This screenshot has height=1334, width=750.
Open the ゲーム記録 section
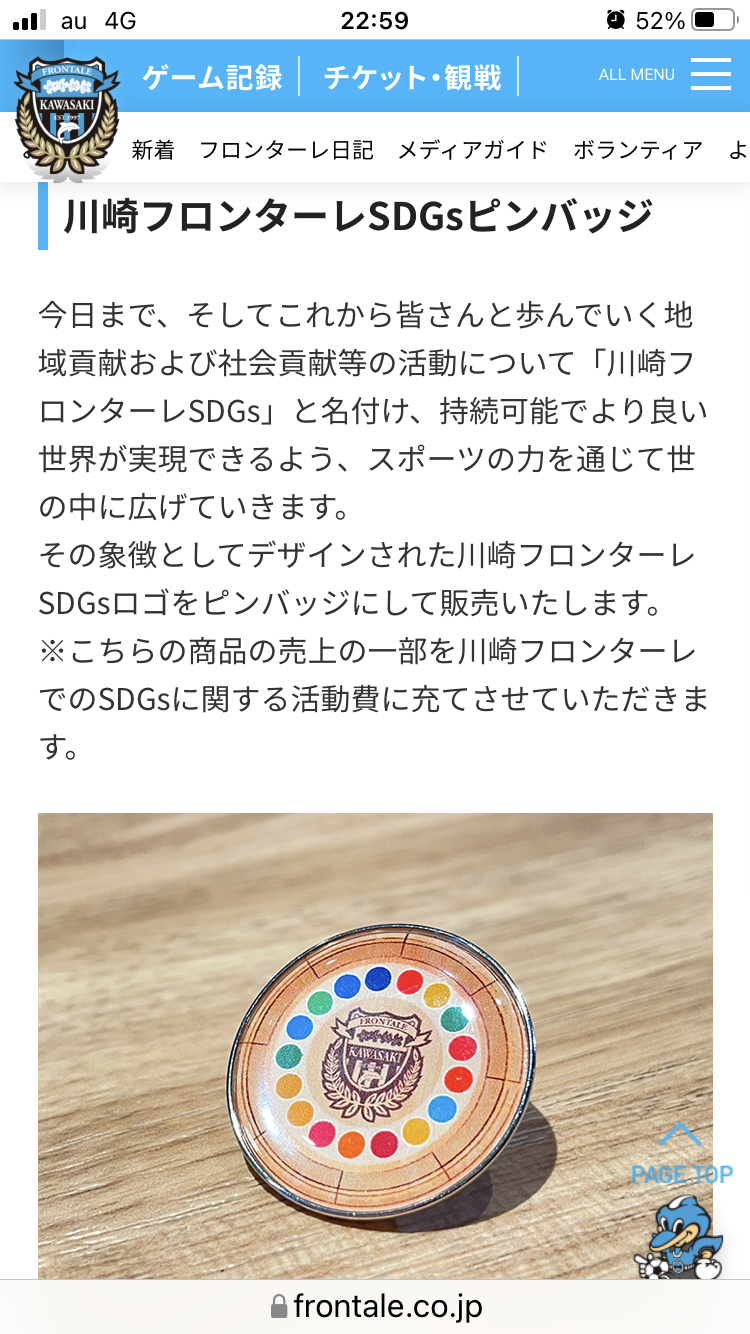[212, 77]
